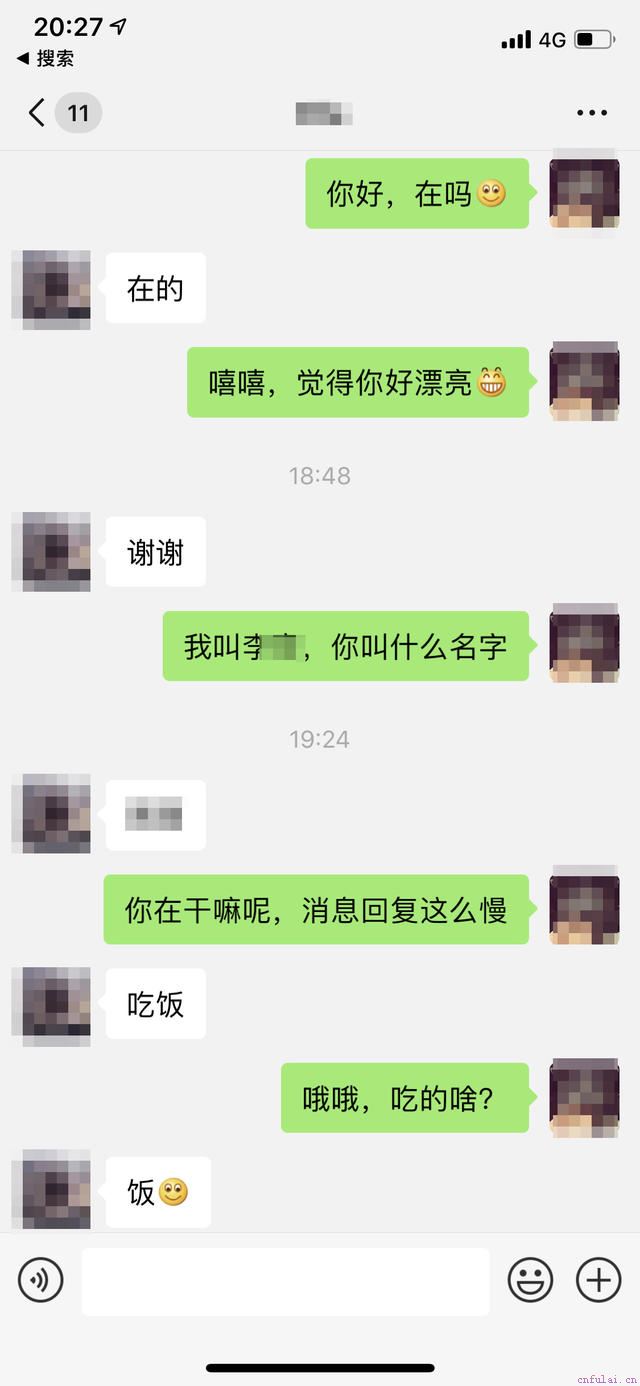Open contact avatar beside 吃饭 message

(x=51, y=1005)
